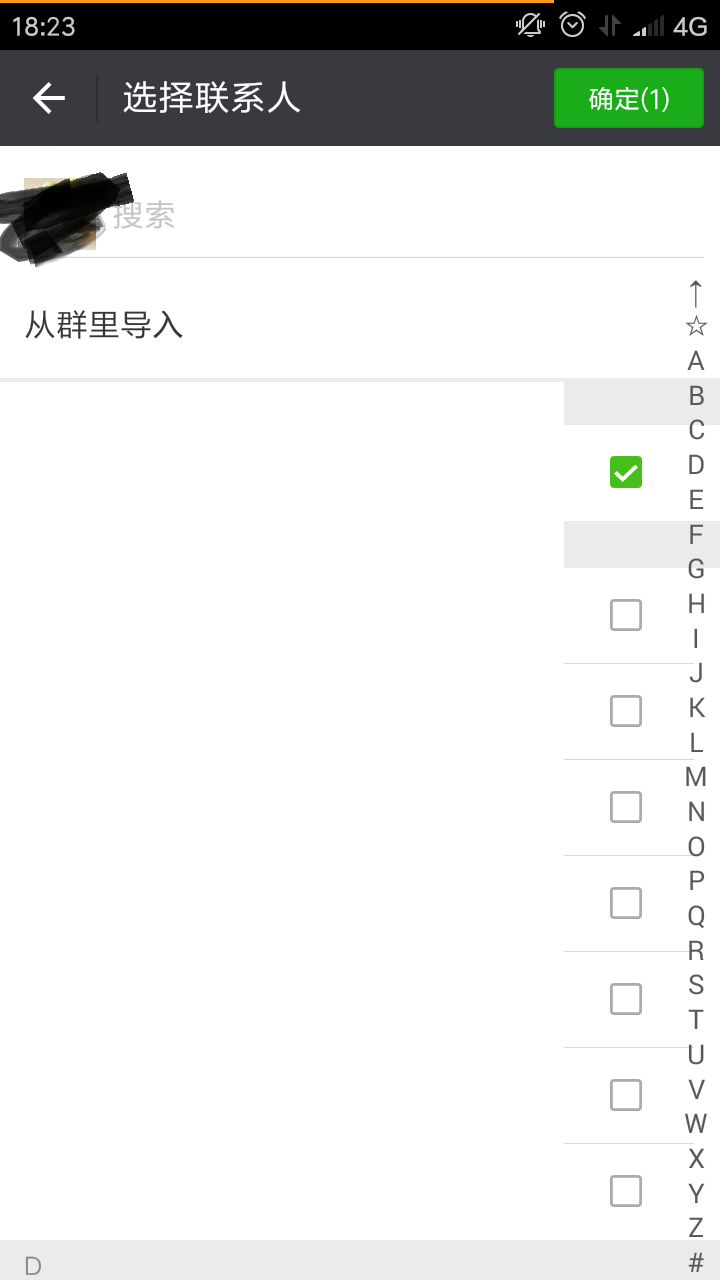Jump to letter S in the index

(696, 985)
